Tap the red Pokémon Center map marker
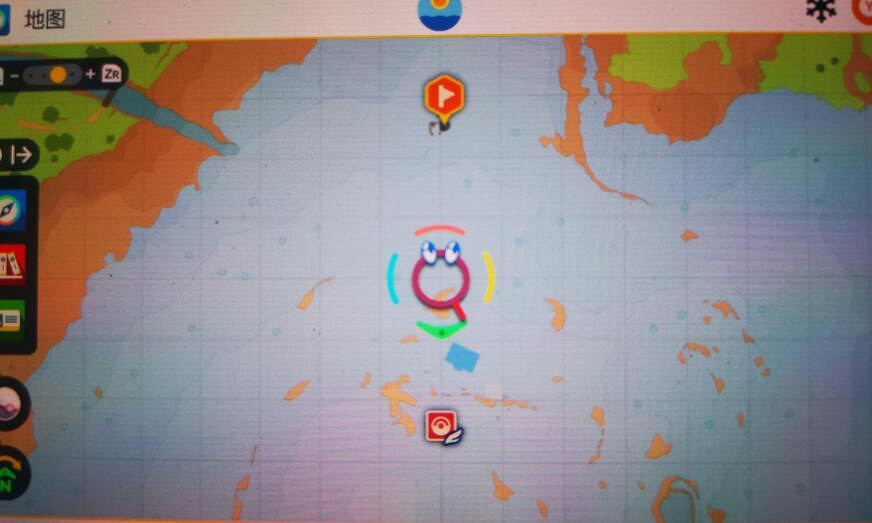Image resolution: width=872 pixels, height=523 pixels. (440, 427)
